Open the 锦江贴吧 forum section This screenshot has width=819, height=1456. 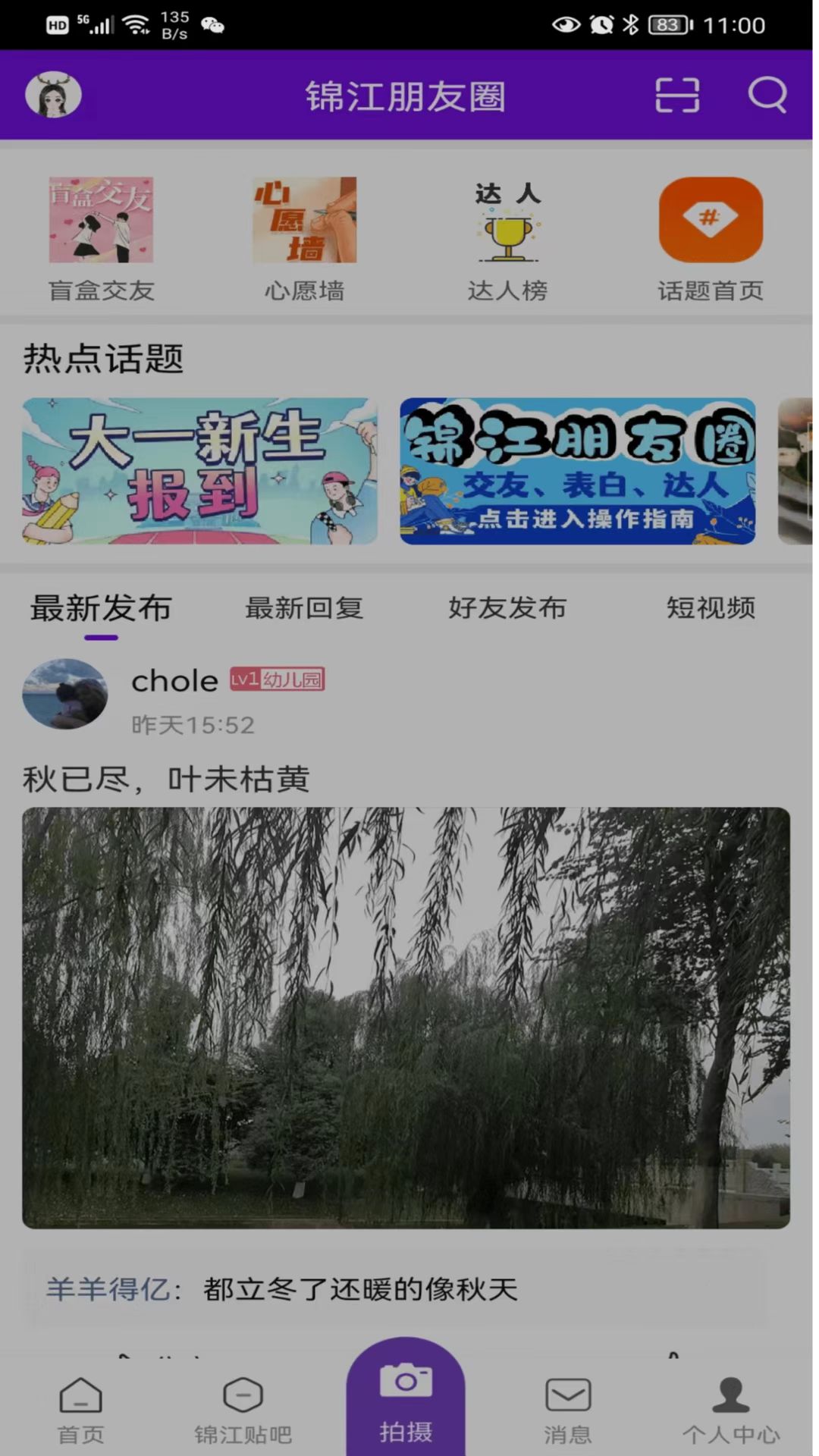click(243, 1407)
